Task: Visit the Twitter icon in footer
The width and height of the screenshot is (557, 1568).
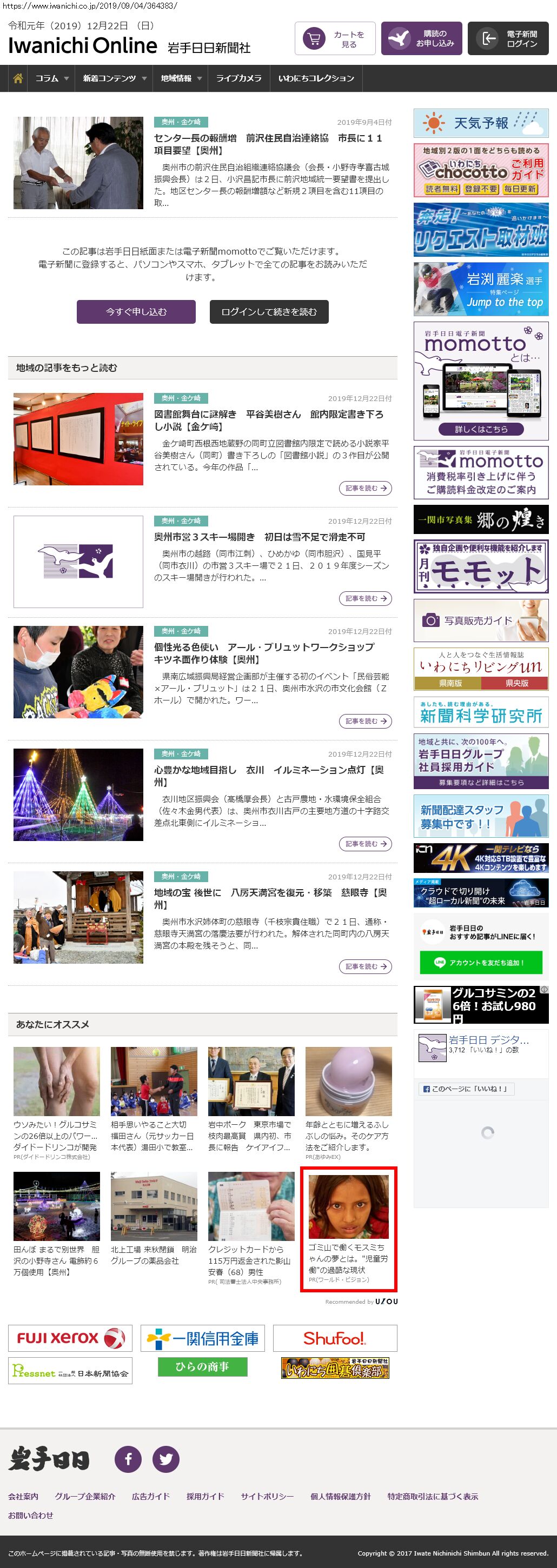Action: pos(165,1459)
